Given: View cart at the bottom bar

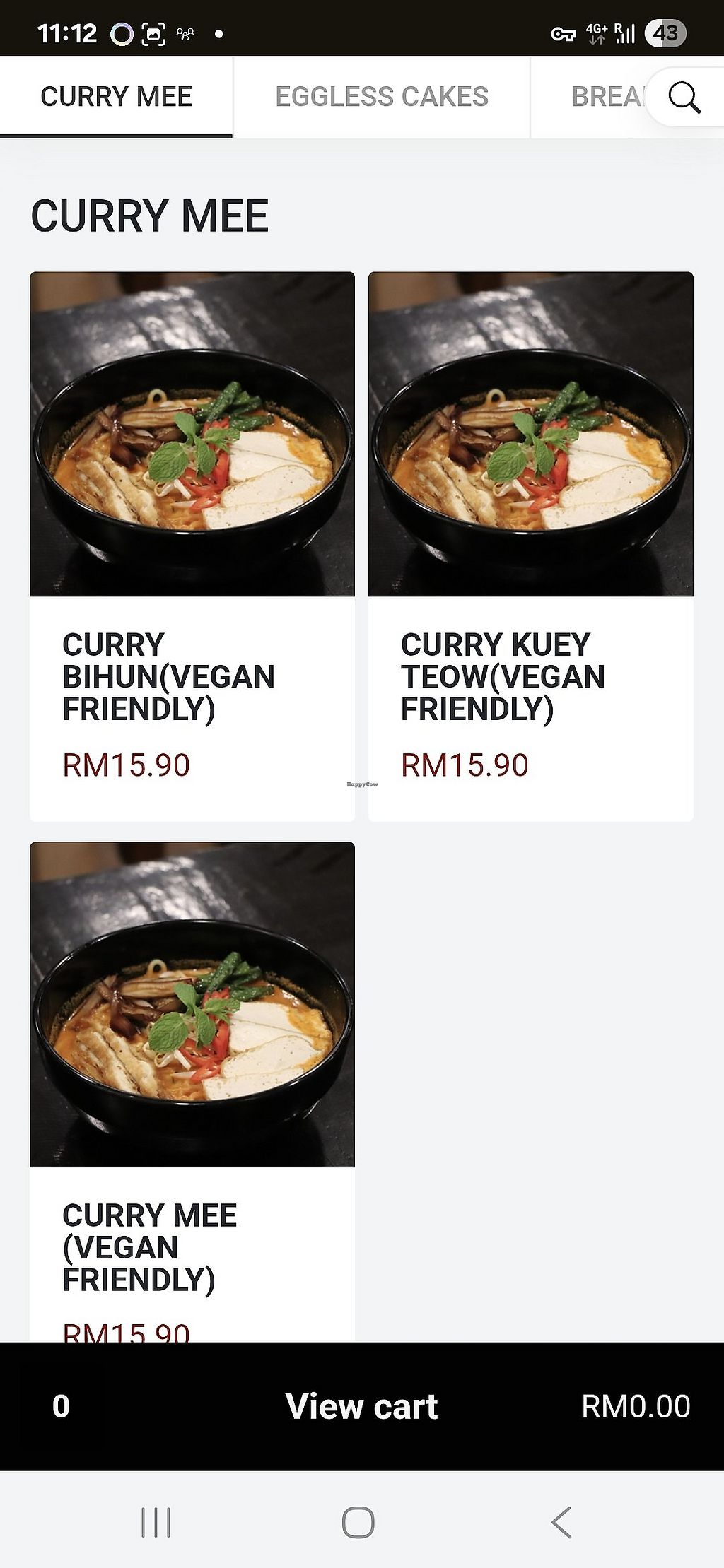Looking at the screenshot, I should [361, 1405].
